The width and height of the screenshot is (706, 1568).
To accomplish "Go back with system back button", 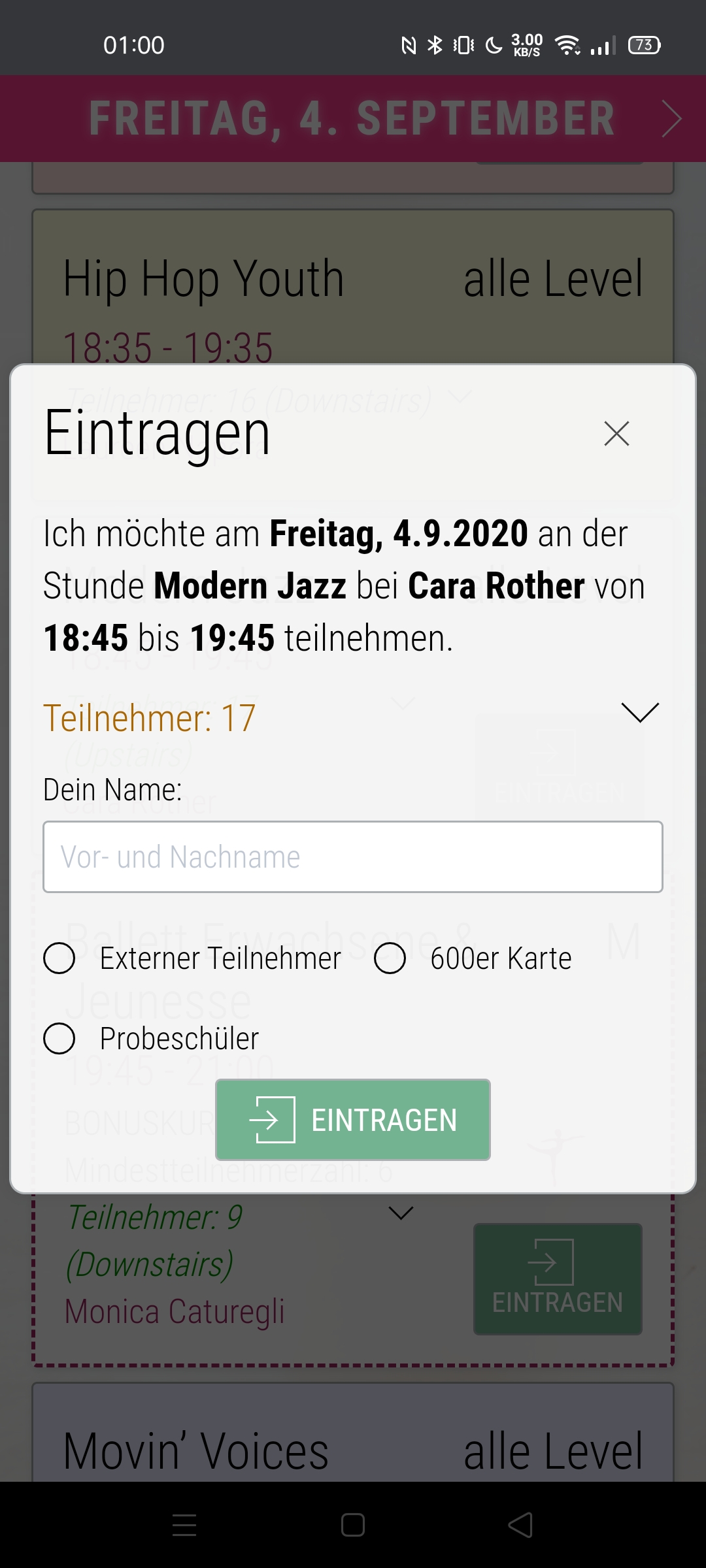I will pos(521,1526).
